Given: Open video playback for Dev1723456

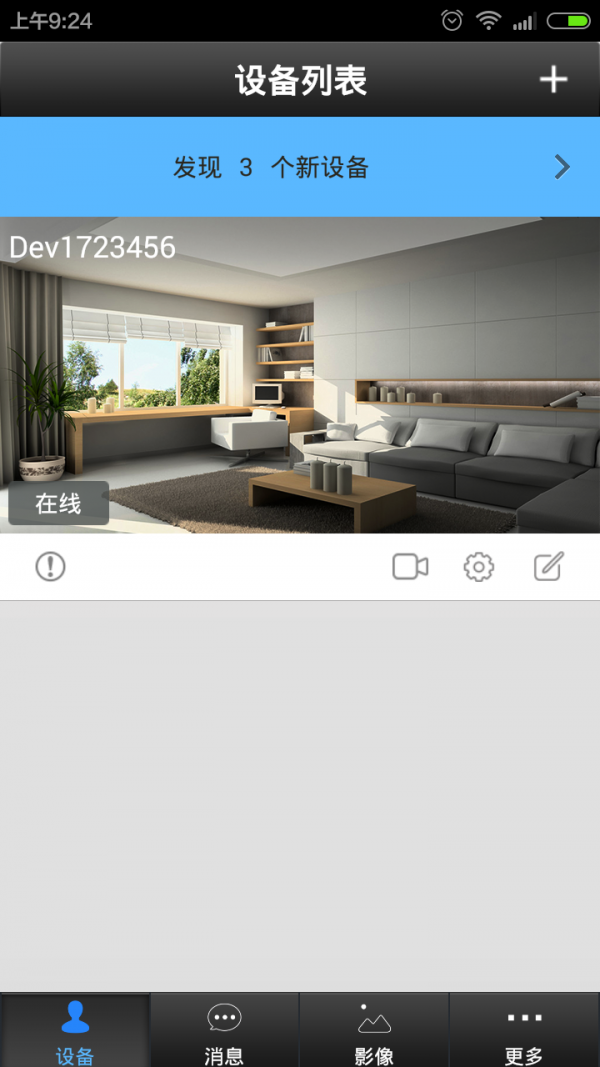Looking at the screenshot, I should pyautogui.click(x=410, y=567).
